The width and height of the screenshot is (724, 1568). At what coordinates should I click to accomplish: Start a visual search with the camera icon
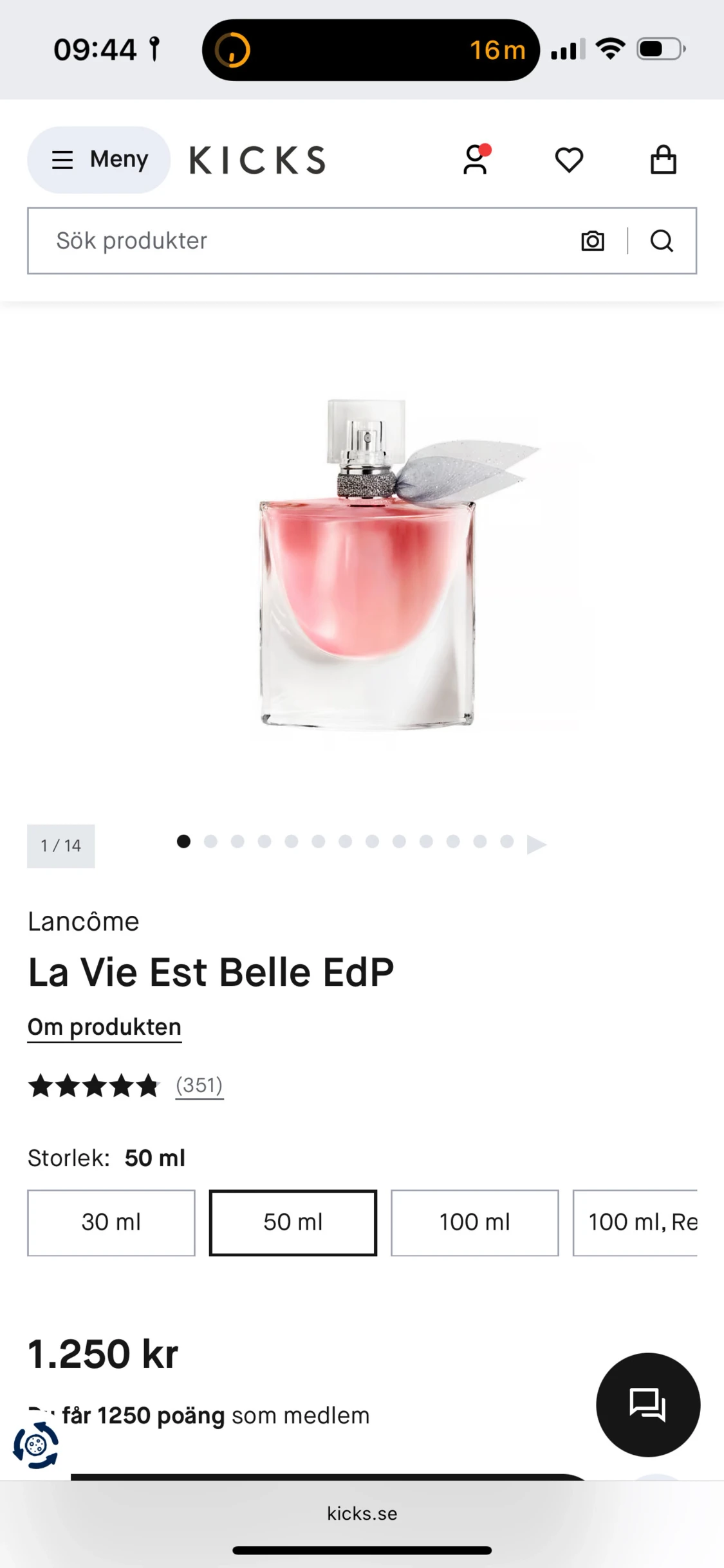pyautogui.click(x=592, y=241)
